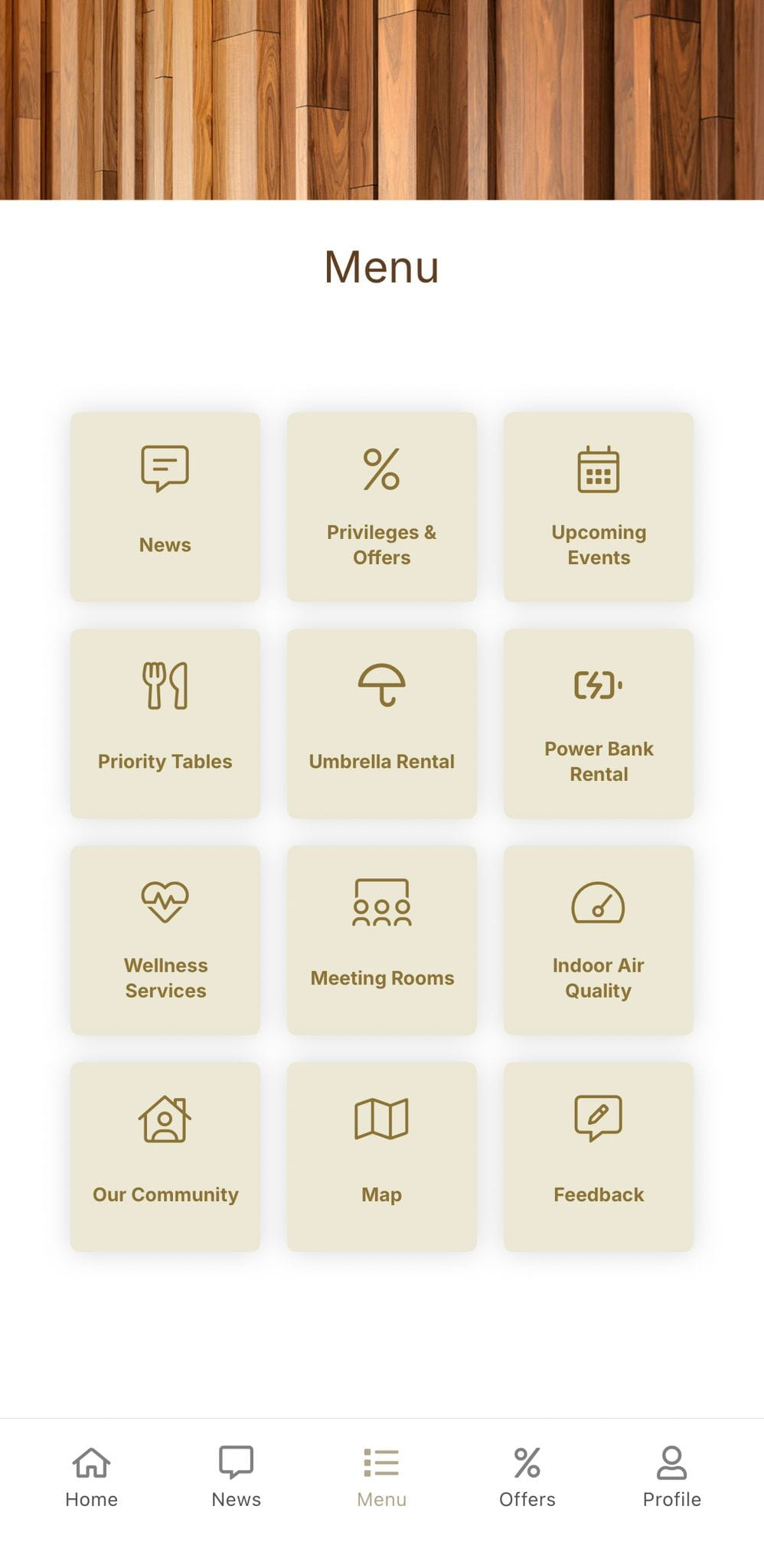Viewport: 764px width, 1568px height.
Task: Switch to the News tab in bottom bar
Action: coord(237,1477)
